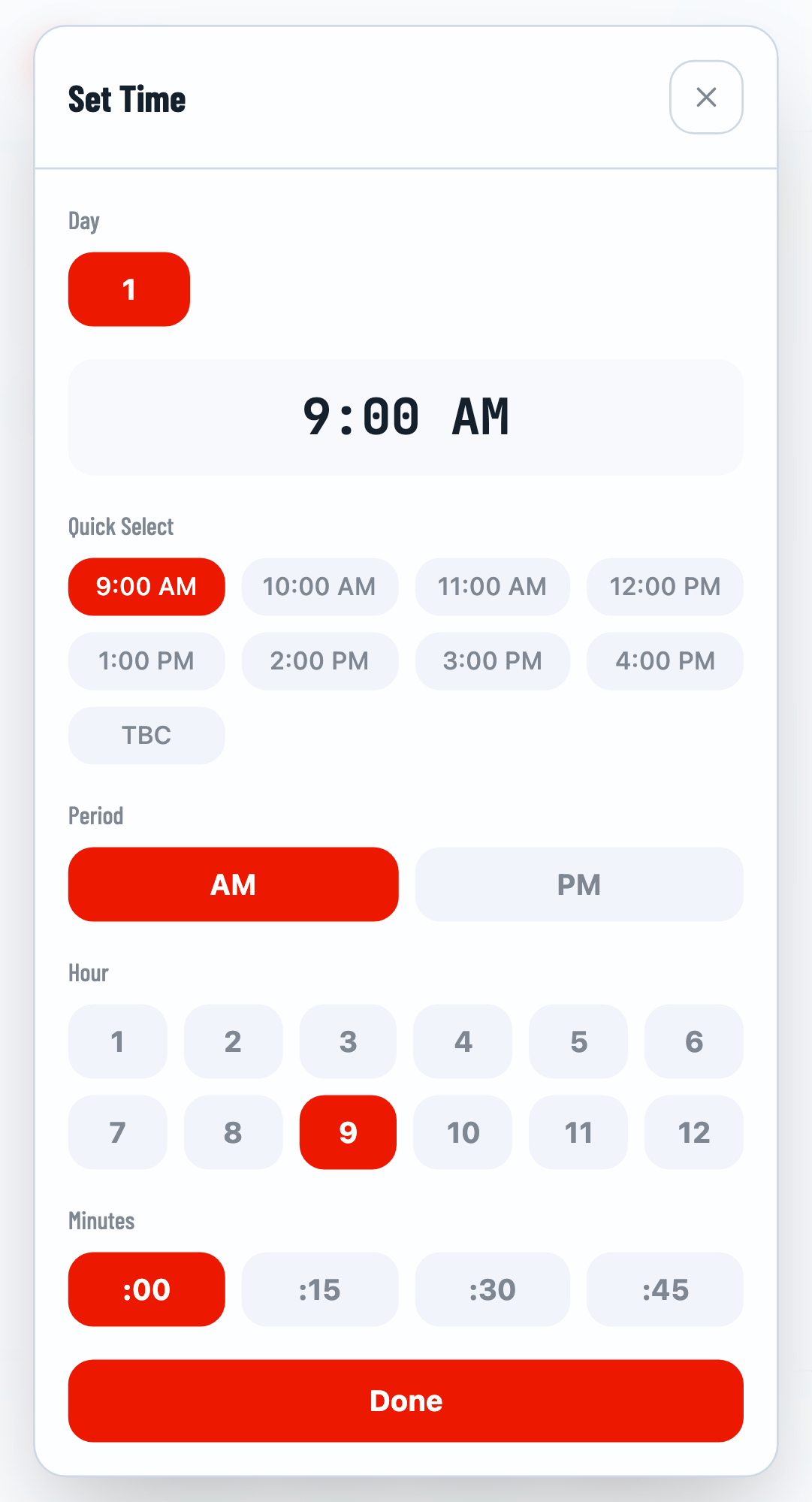812x1502 pixels.
Task: Quick select 11:00 AM
Action: coord(492,587)
